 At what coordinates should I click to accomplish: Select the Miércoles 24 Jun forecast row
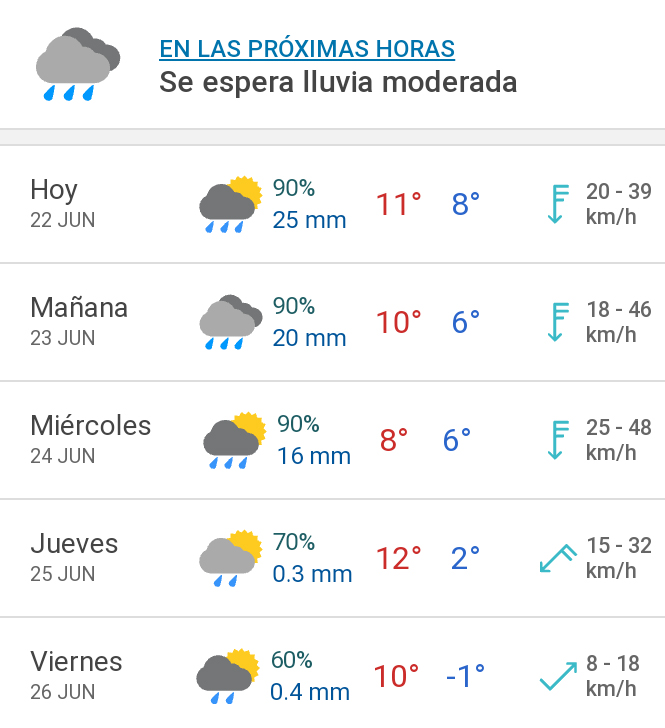point(332,440)
